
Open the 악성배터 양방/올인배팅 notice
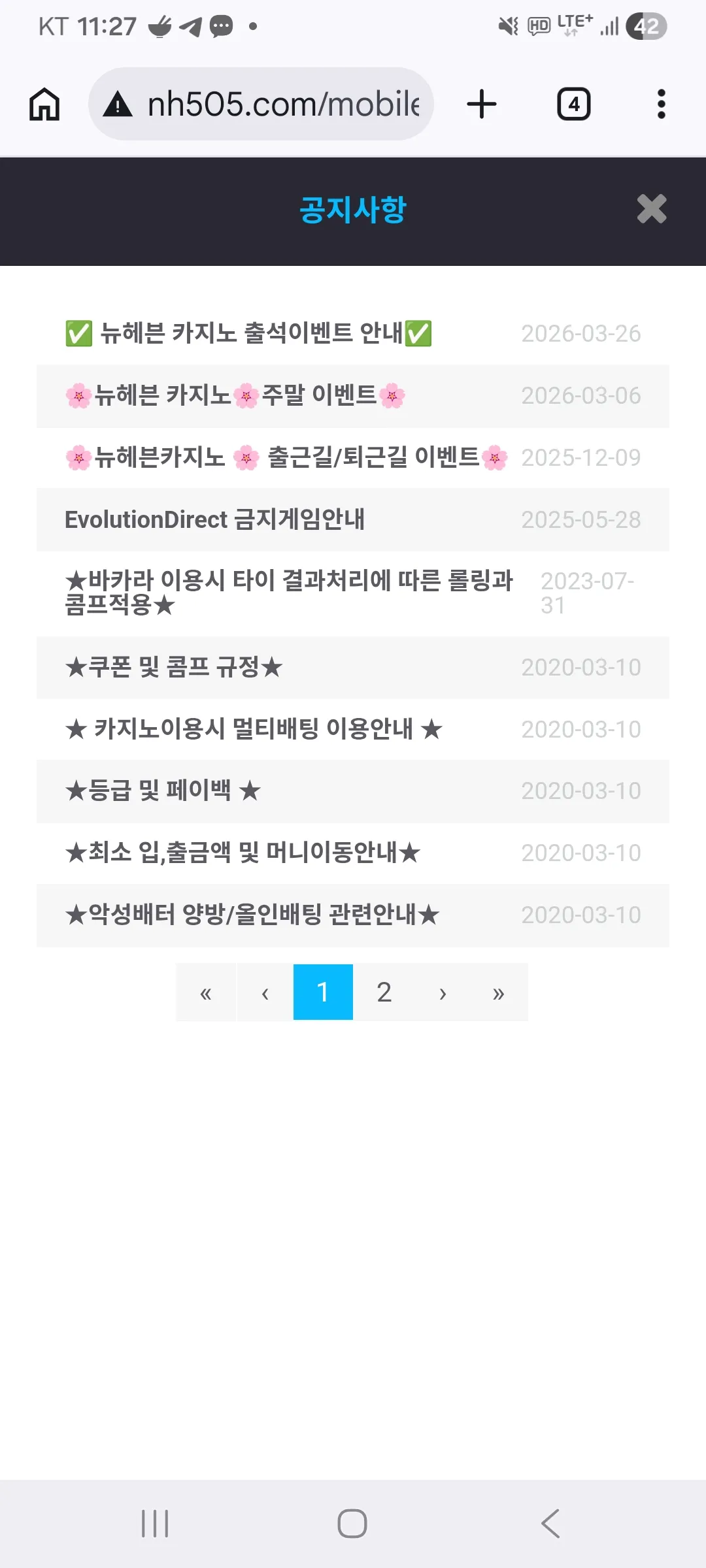353,915
